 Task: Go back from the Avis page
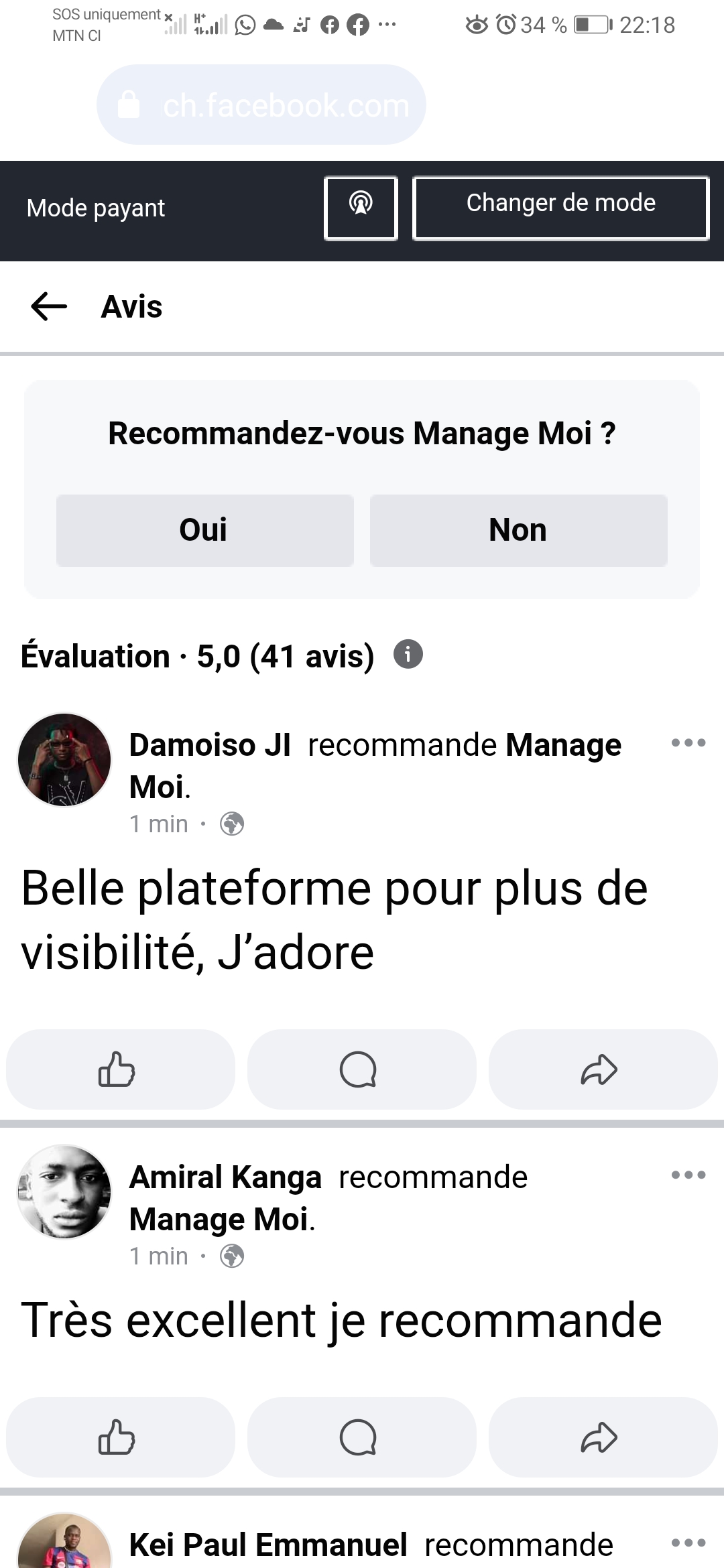[x=50, y=307]
